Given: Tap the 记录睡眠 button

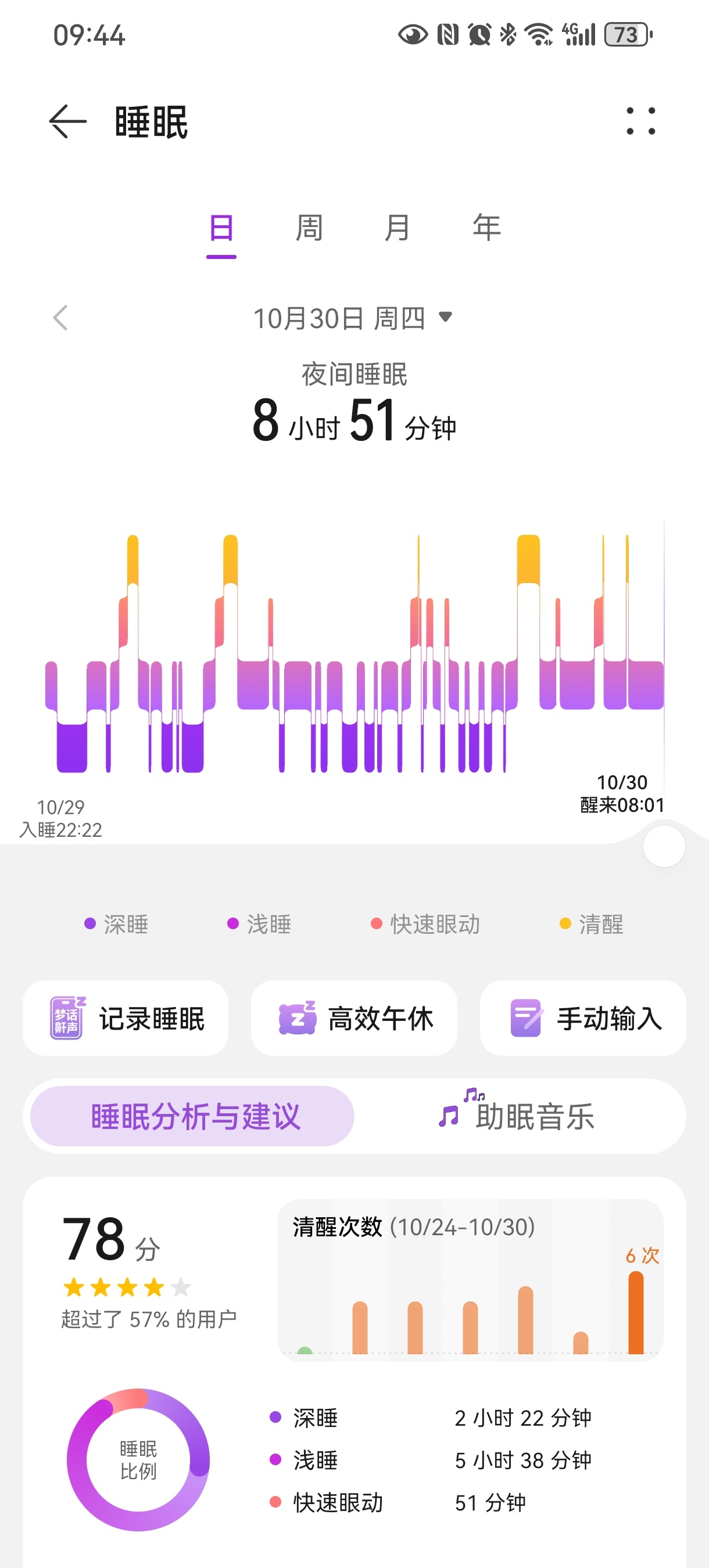Looking at the screenshot, I should coord(126,1017).
